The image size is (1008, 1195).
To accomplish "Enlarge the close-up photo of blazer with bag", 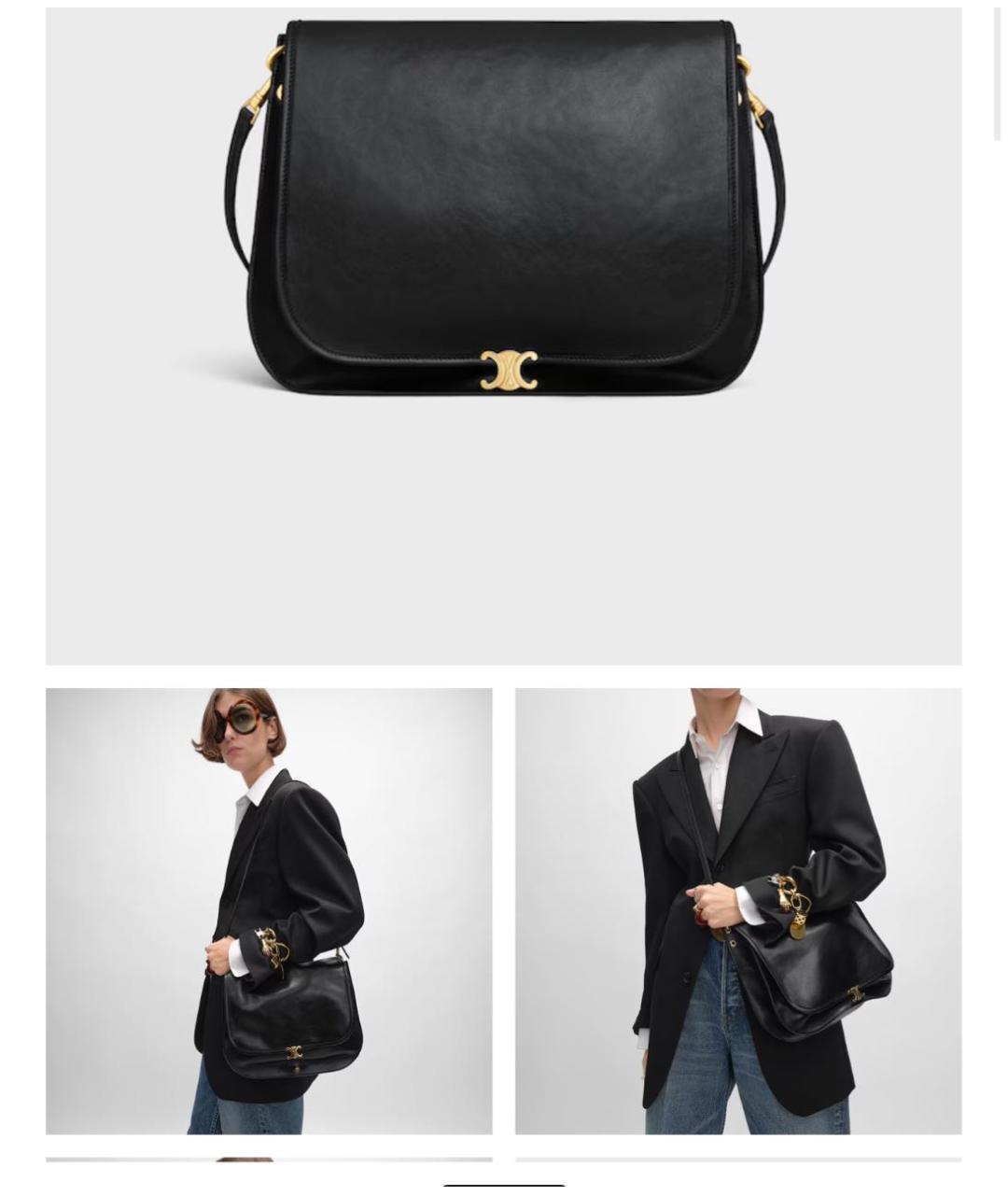I will 737,911.
